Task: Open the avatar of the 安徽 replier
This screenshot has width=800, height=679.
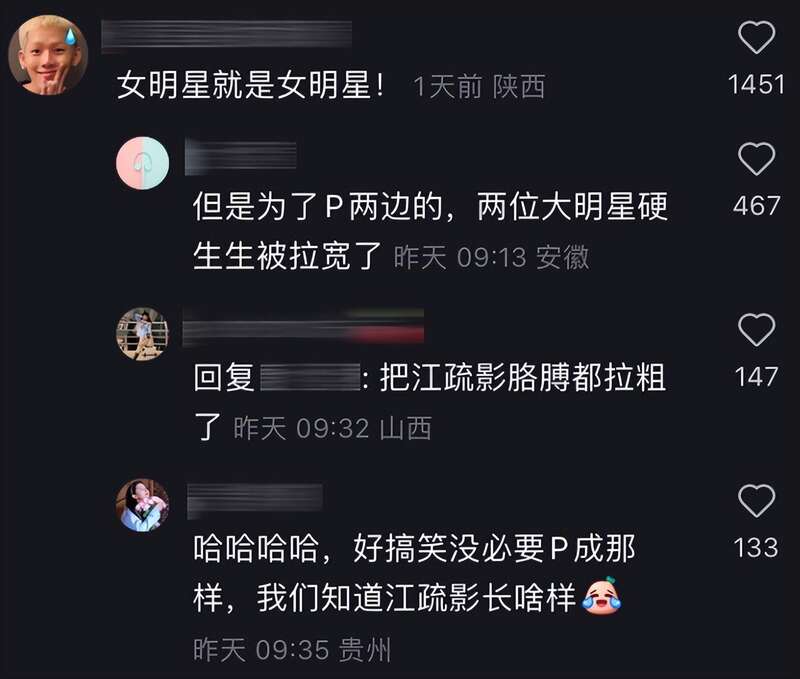Action: pyautogui.click(x=143, y=162)
